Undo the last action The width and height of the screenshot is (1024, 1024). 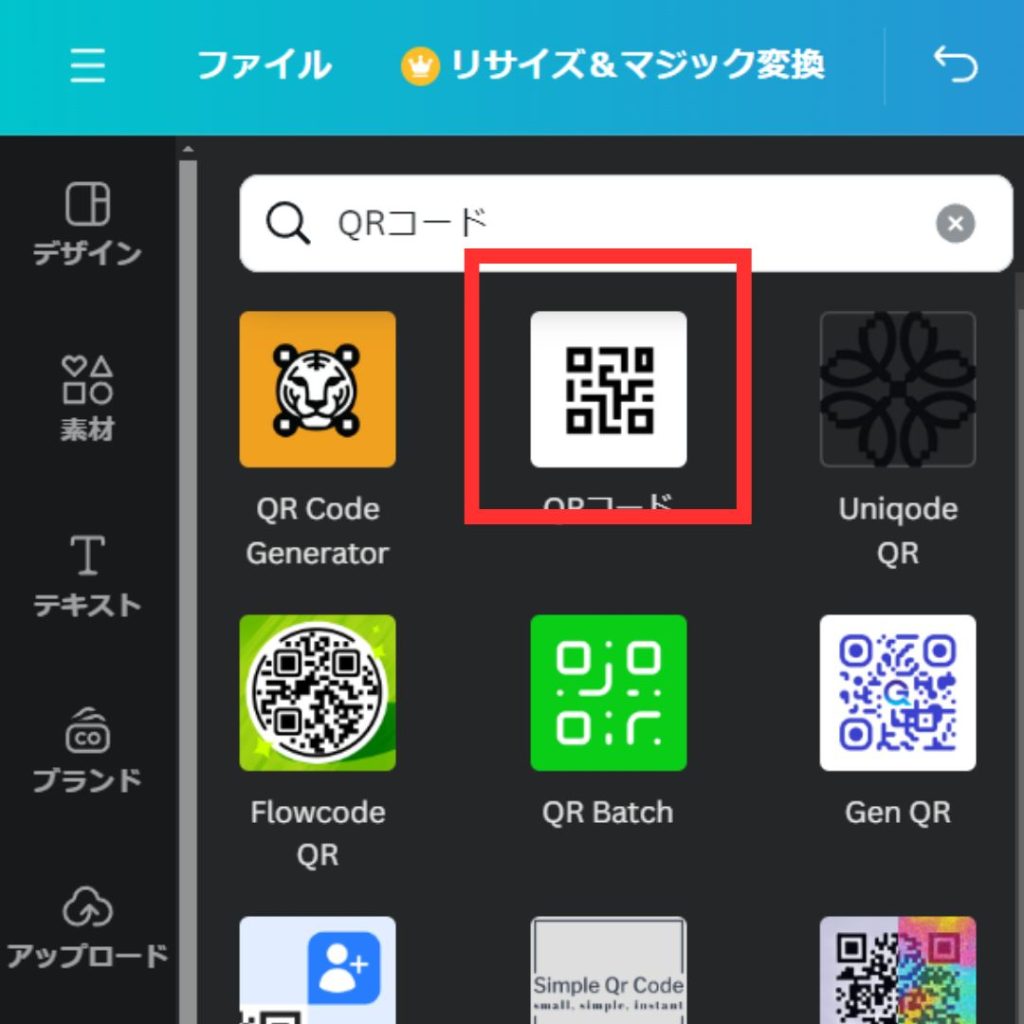pyautogui.click(x=954, y=66)
